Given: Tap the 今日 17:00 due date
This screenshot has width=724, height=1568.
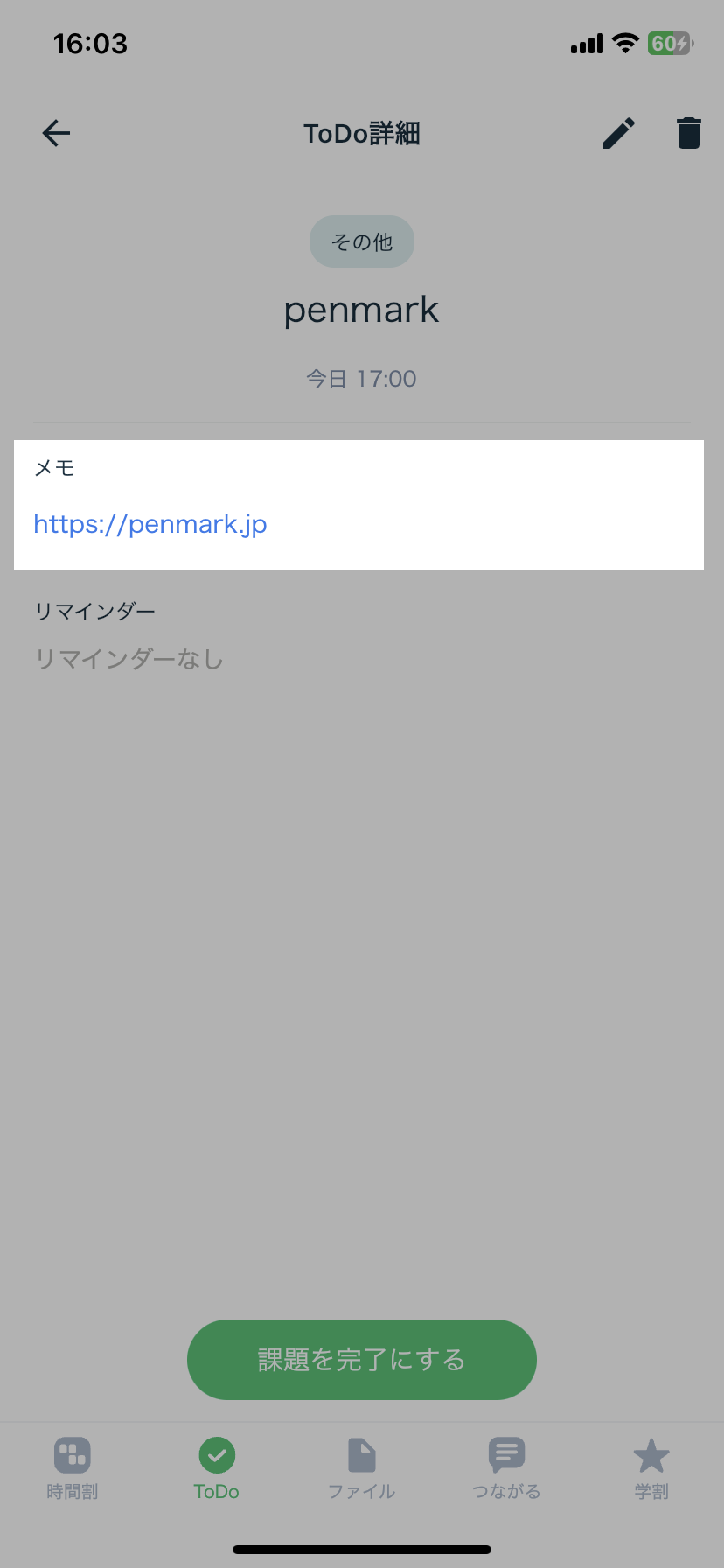Looking at the screenshot, I should tap(361, 378).
